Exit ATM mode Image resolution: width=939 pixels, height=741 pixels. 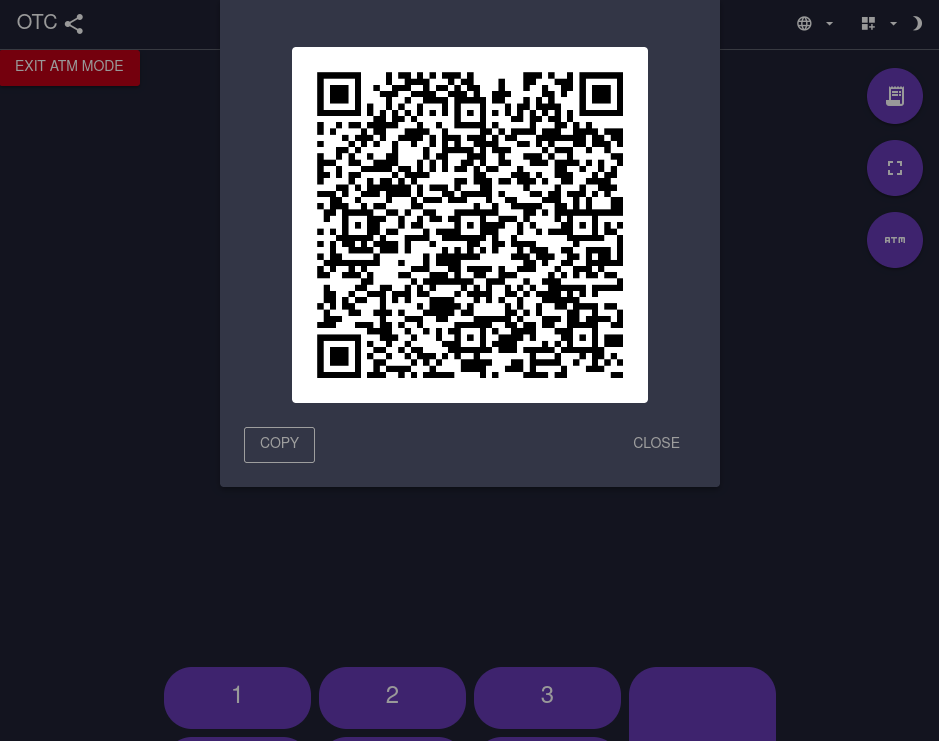tap(69, 67)
